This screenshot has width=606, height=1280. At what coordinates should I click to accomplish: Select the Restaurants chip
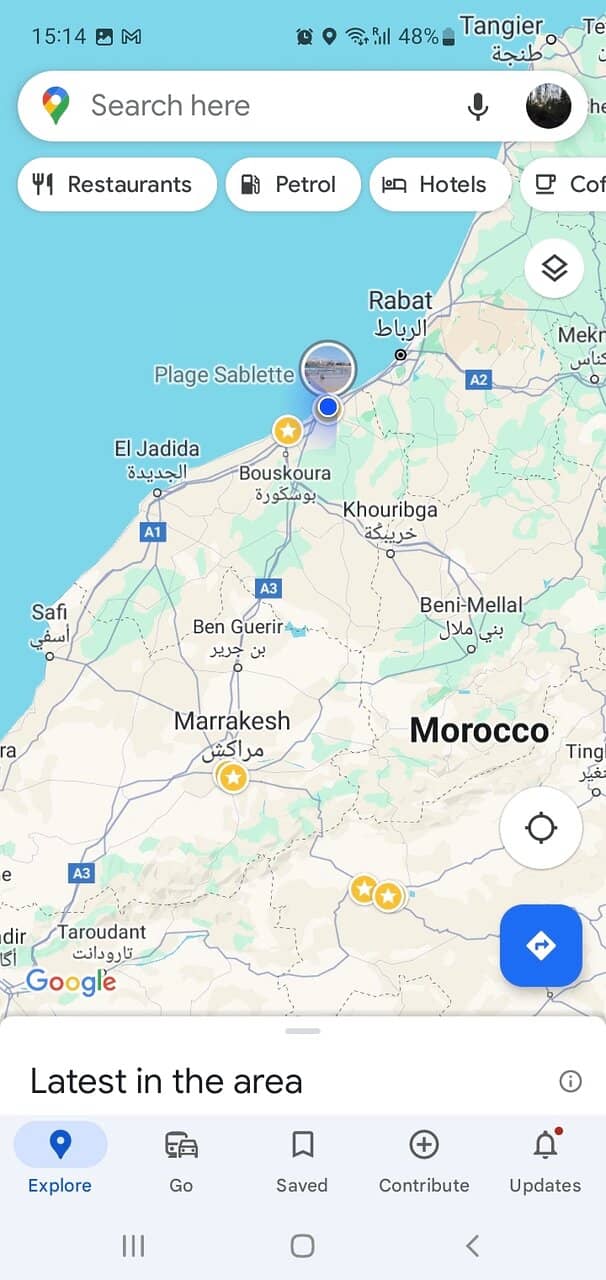[117, 184]
